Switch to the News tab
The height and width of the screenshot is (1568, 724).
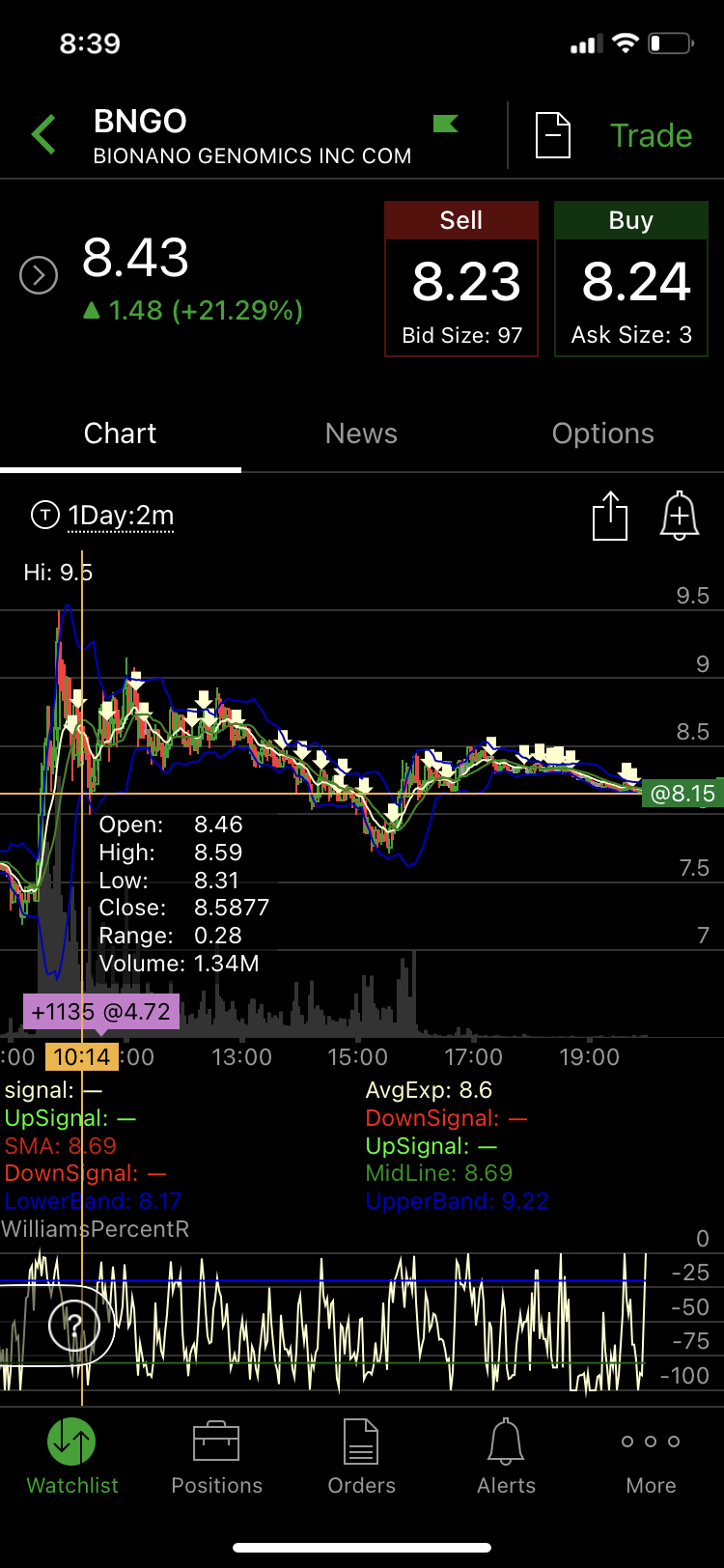(x=361, y=434)
